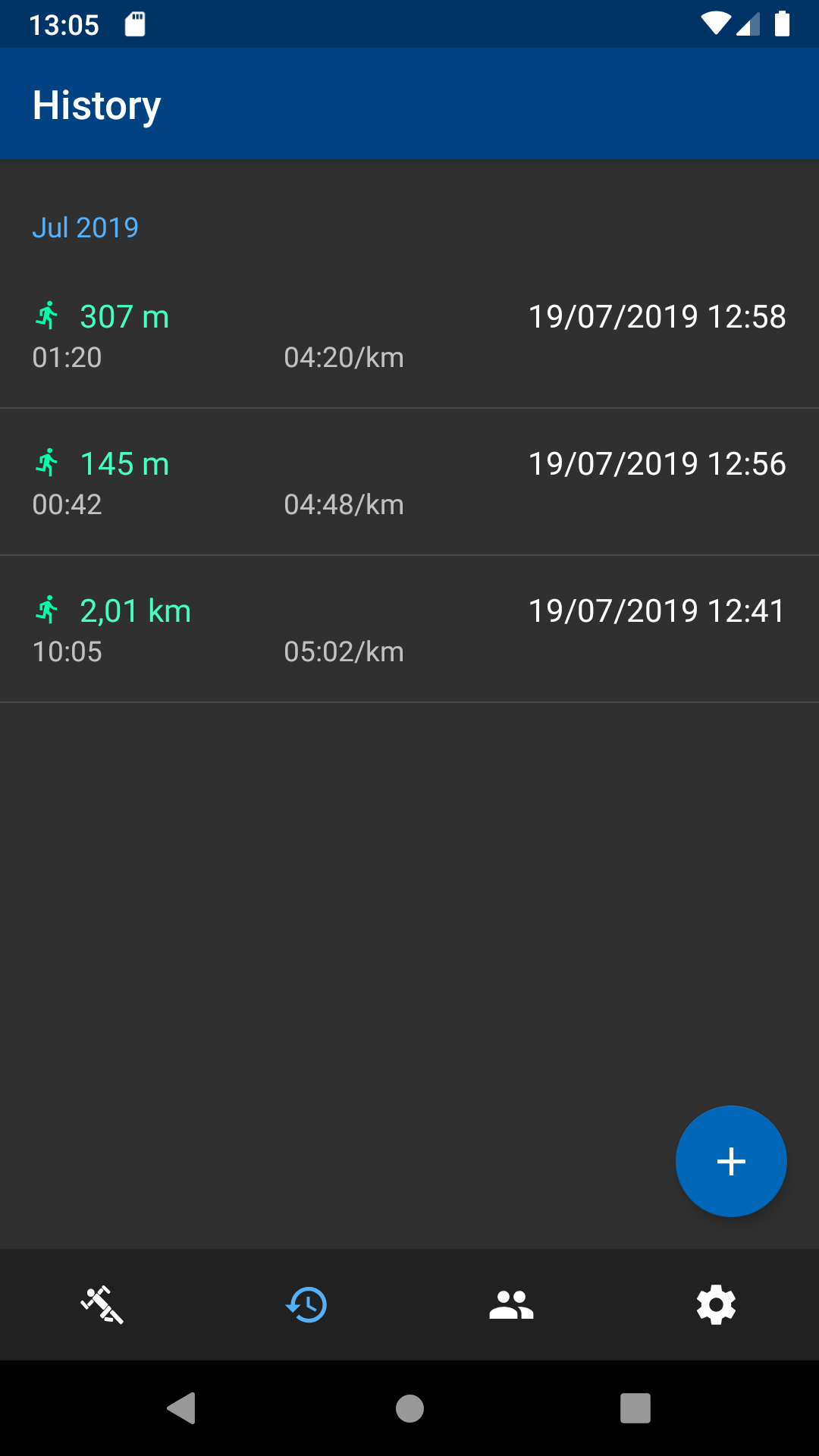Open the 2,01 km run from 12:41

[x=409, y=630]
